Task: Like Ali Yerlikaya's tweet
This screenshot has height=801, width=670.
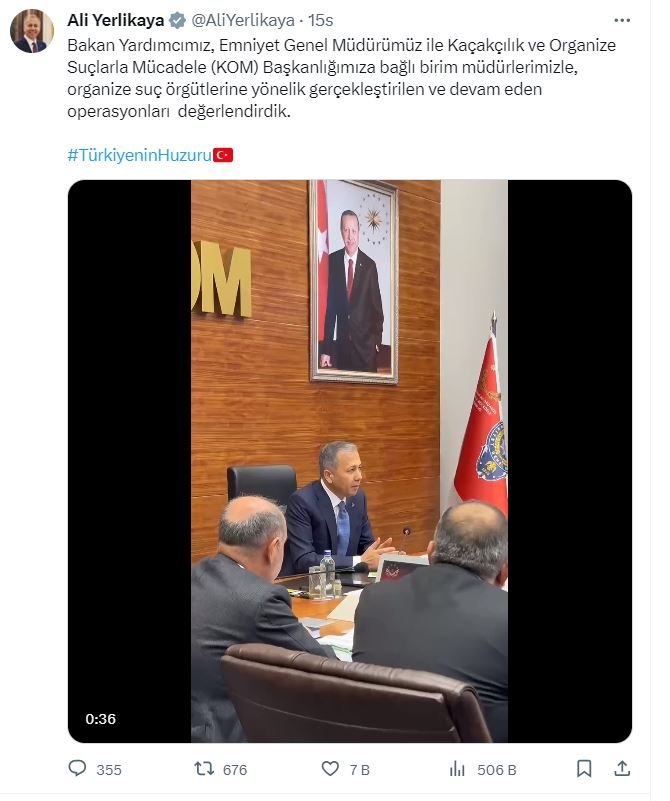Action: pos(331,769)
